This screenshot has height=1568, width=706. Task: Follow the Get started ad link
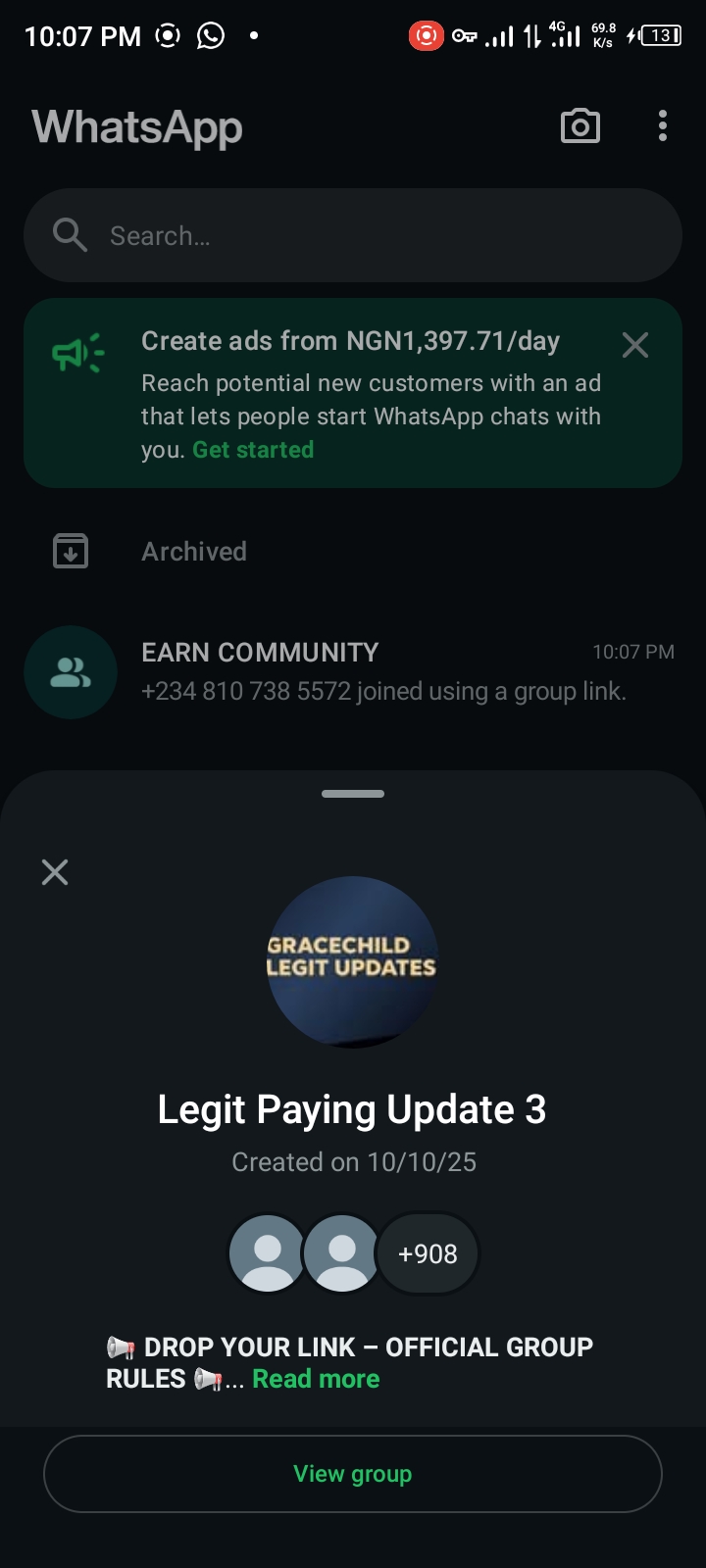[x=253, y=450]
